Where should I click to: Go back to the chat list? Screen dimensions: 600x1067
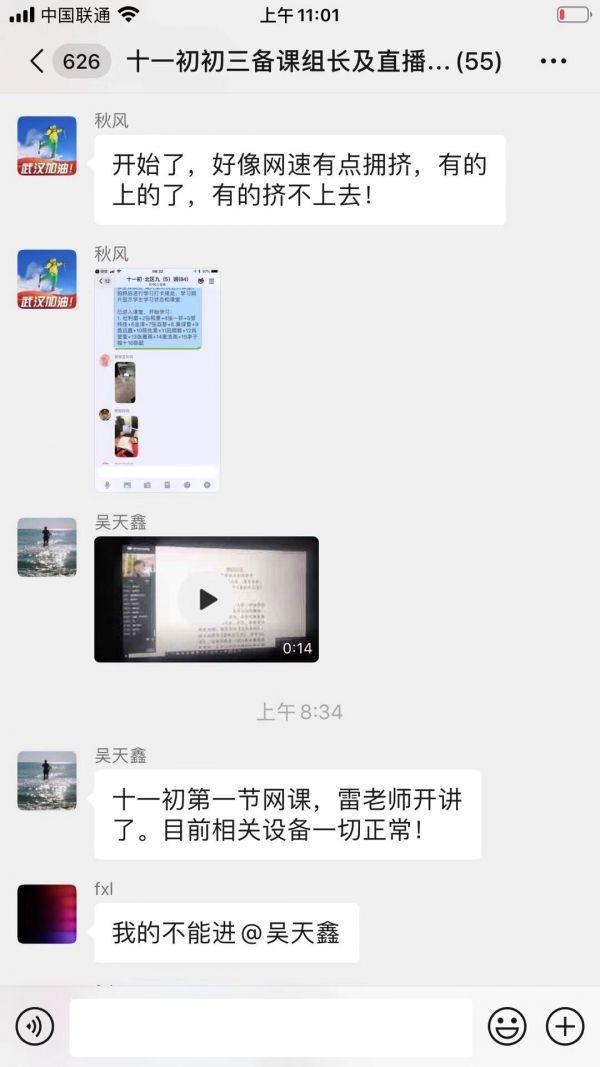(38, 62)
